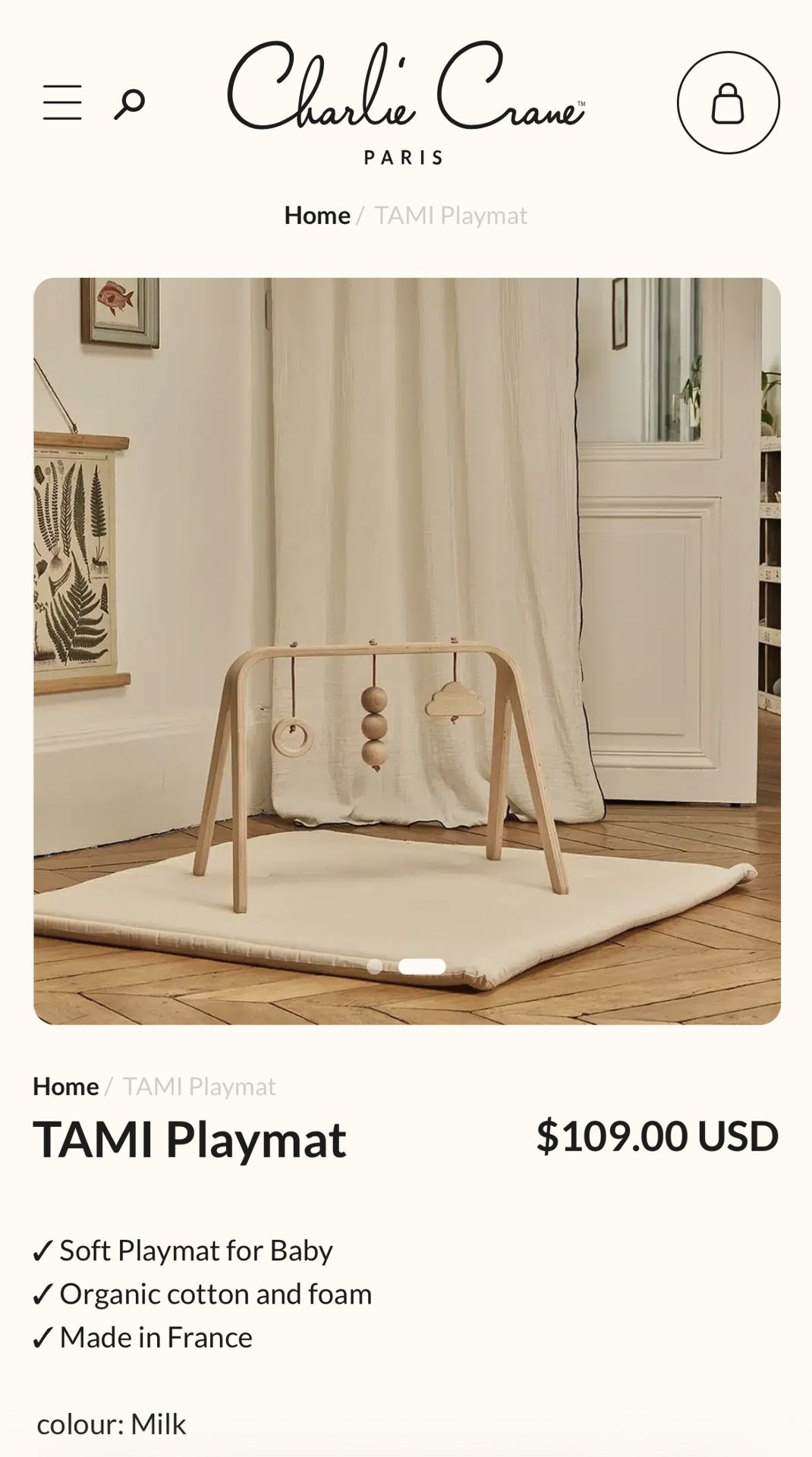Tap Home in the top breadcrumb
The height and width of the screenshot is (1457, 812).
(317, 216)
